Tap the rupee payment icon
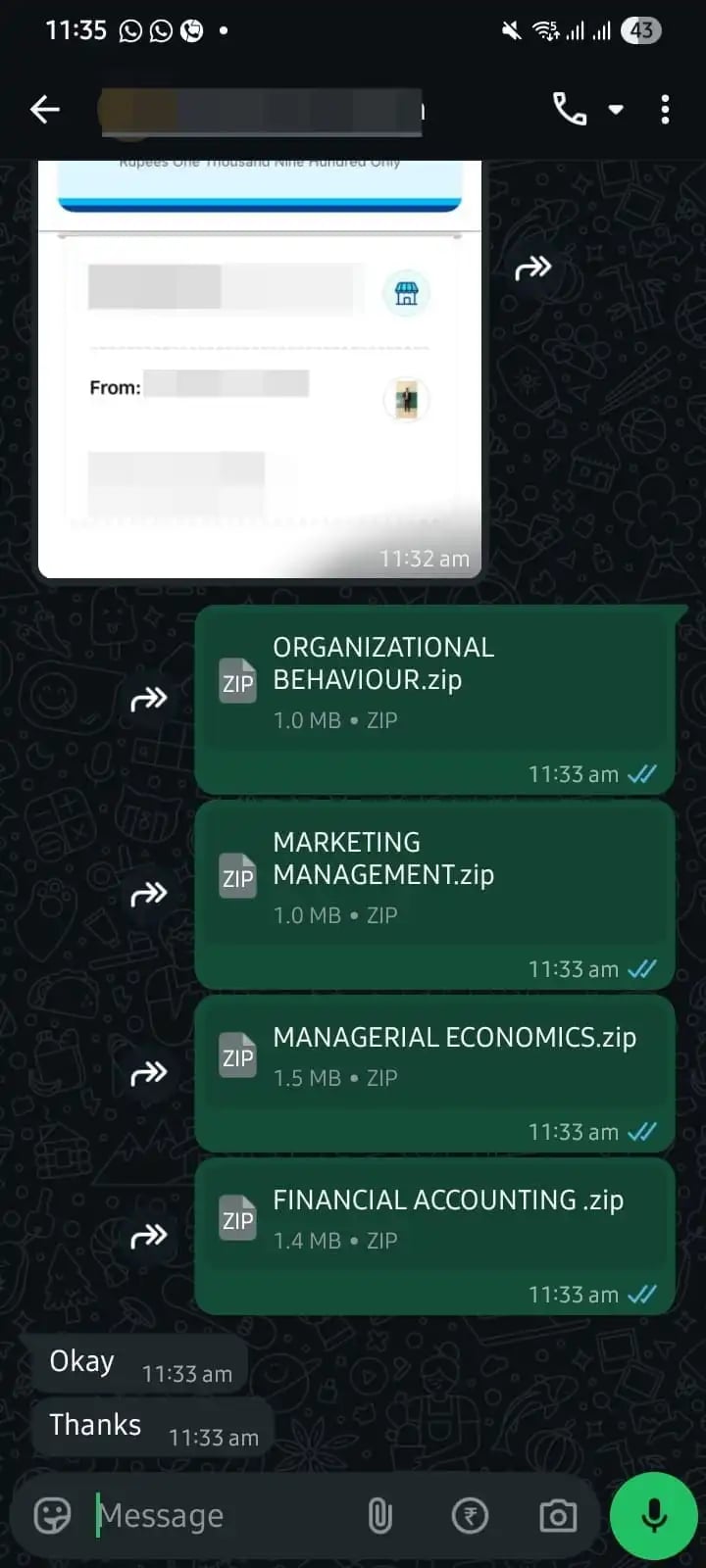The width and height of the screenshot is (706, 1568). coord(470,1515)
